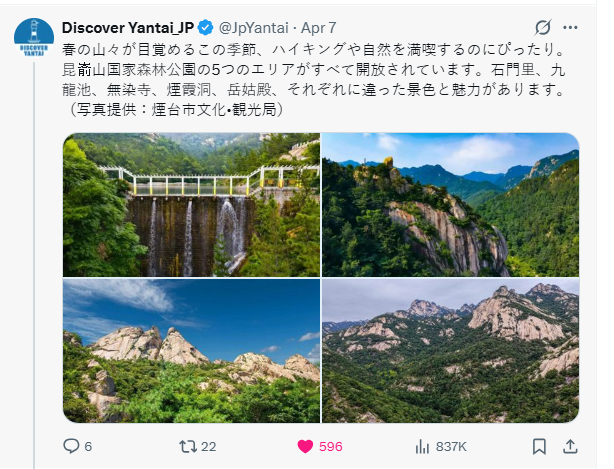The width and height of the screenshot is (614, 469).
Task: Open the post's three-dot overflow menu
Action: tap(570, 27)
